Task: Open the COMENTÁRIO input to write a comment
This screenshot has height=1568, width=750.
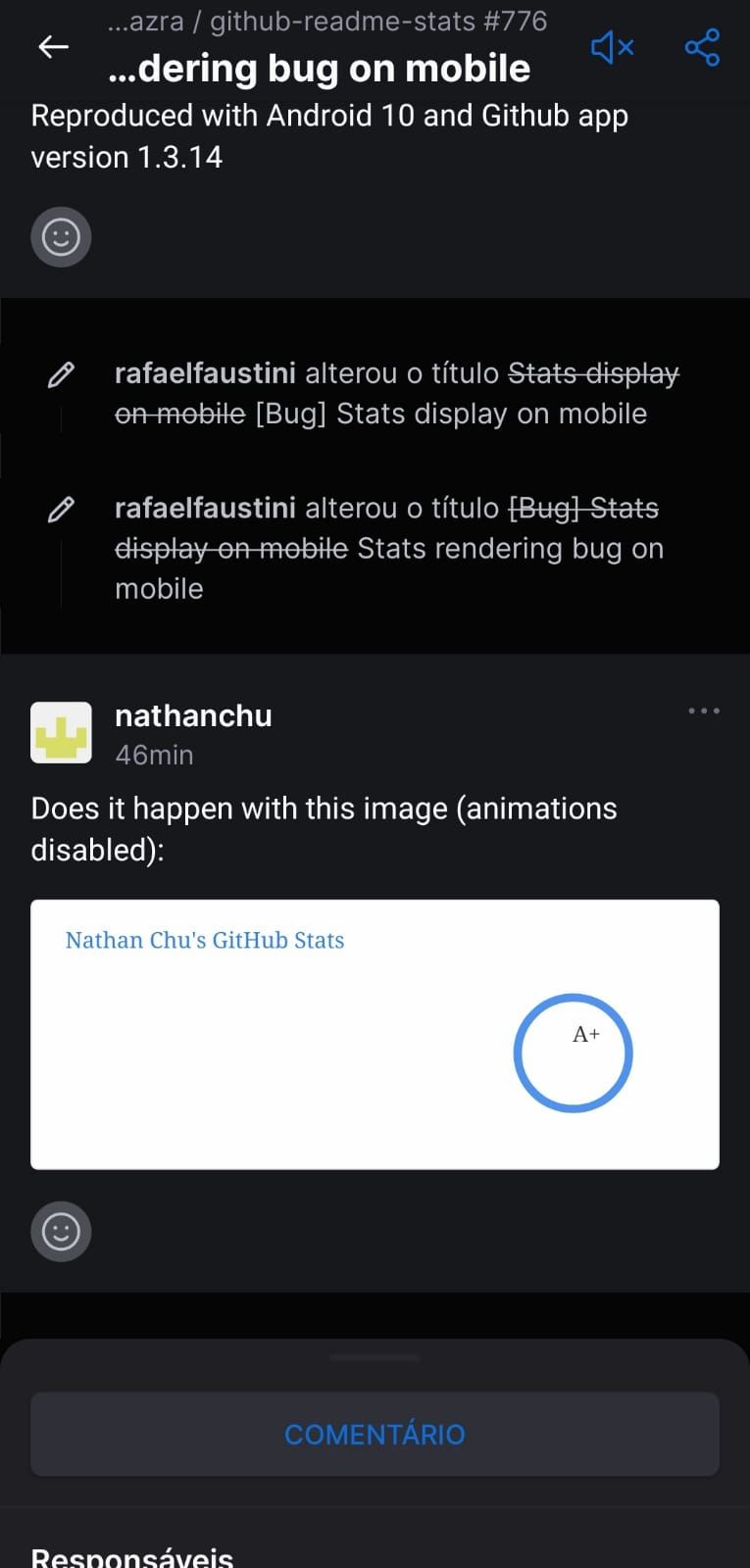Action: point(375,1434)
